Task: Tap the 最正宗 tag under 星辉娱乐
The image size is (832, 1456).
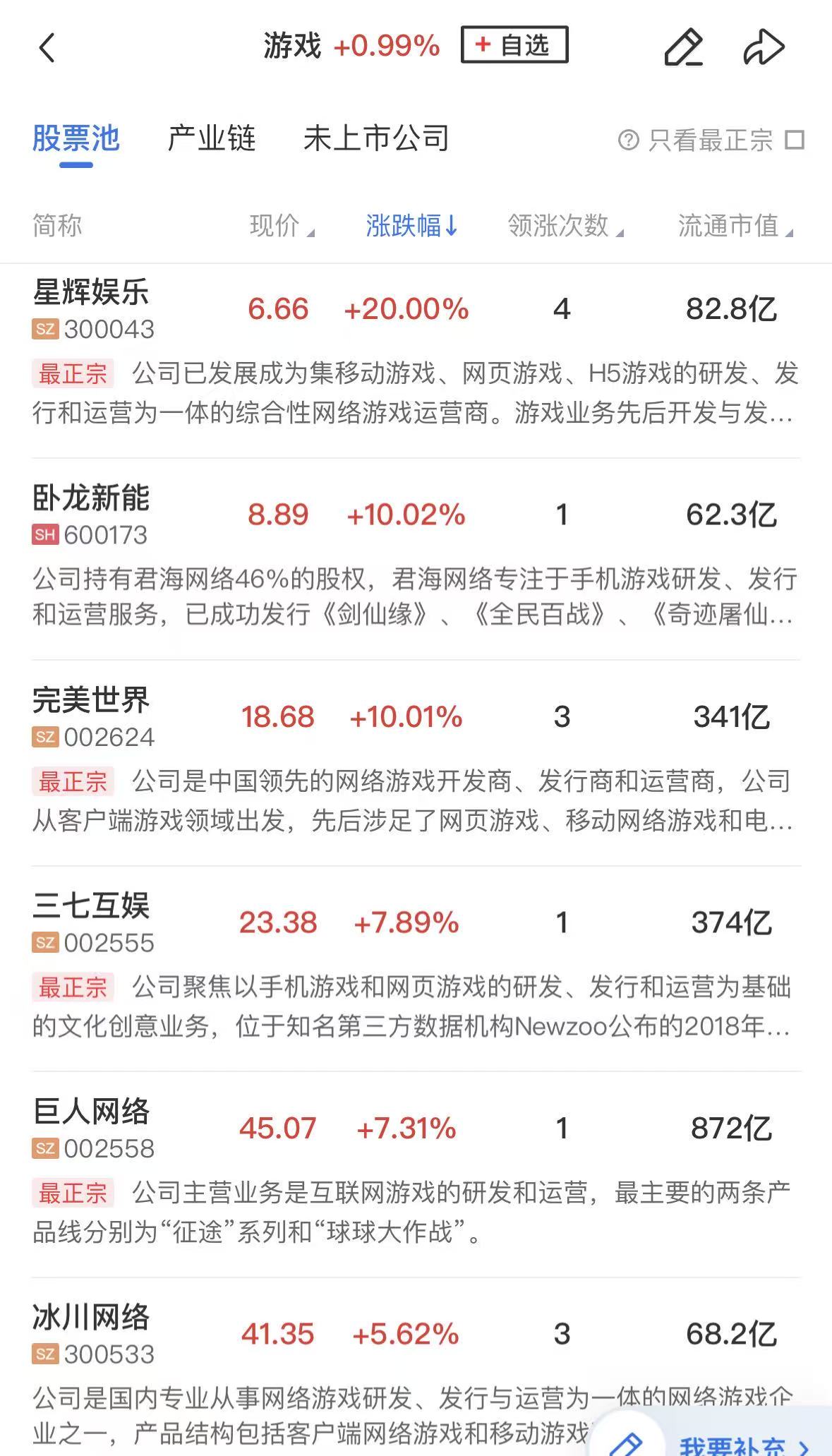Action: pos(73,375)
